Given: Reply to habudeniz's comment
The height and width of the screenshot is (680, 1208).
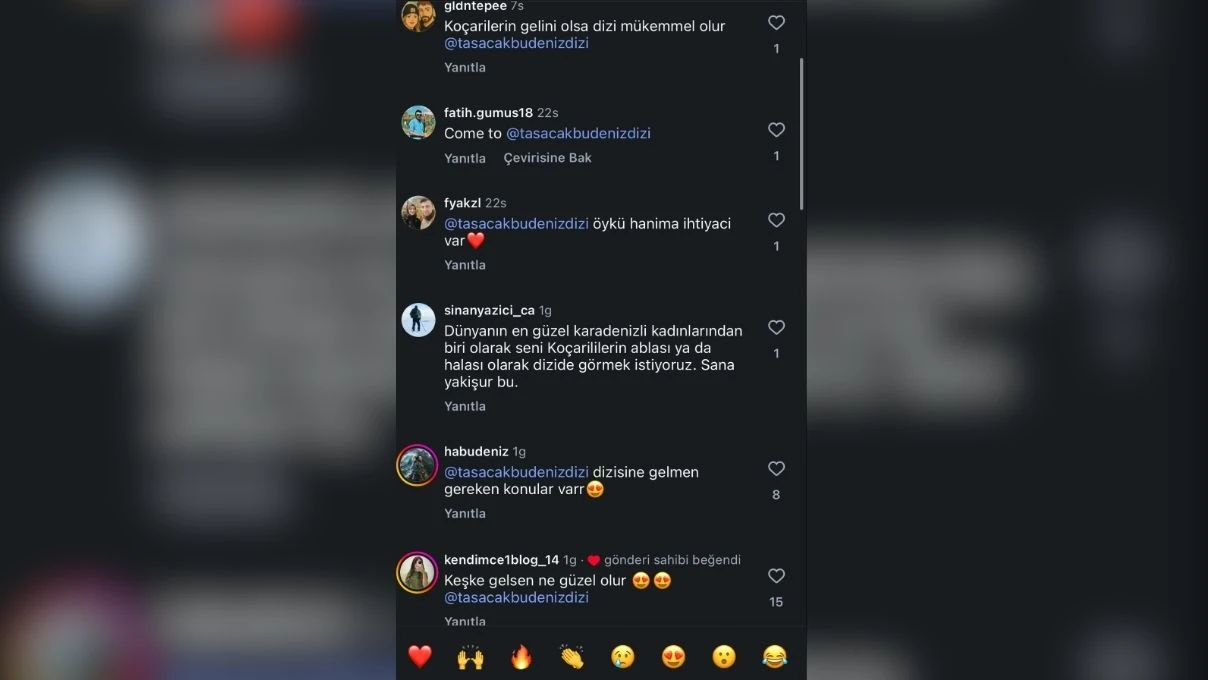Looking at the screenshot, I should pos(465,513).
